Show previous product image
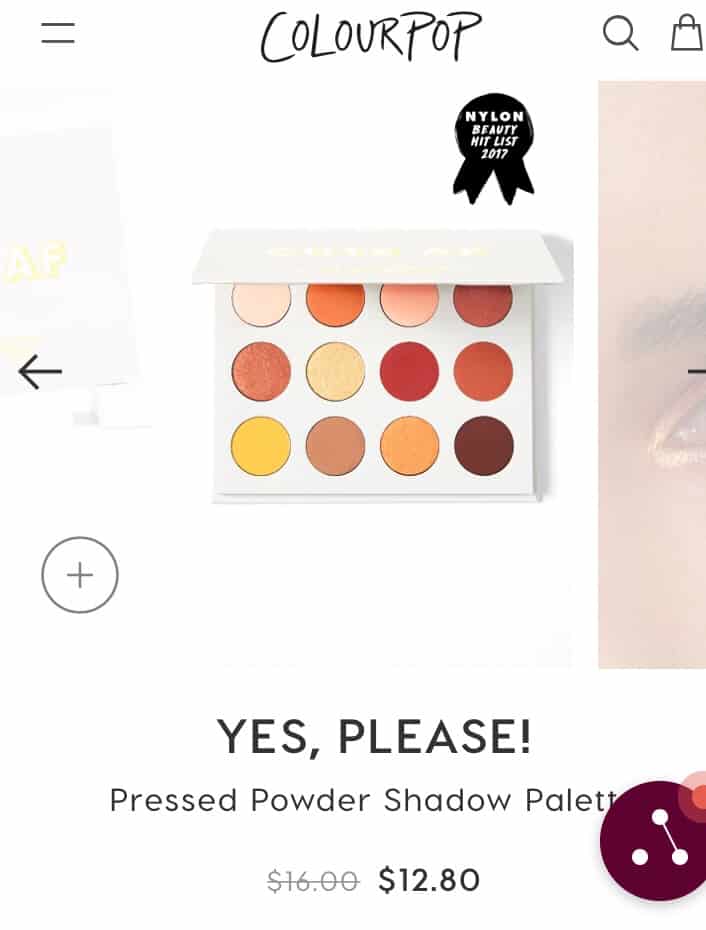This screenshot has width=706, height=930. pyautogui.click(x=40, y=372)
